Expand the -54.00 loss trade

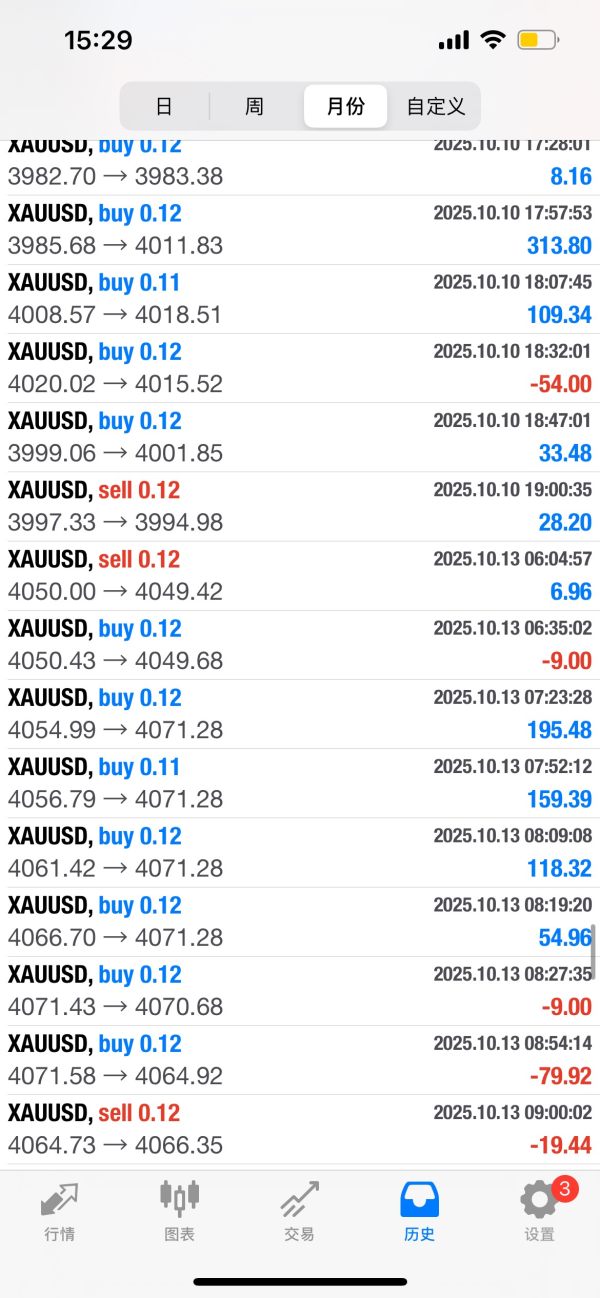coord(300,368)
